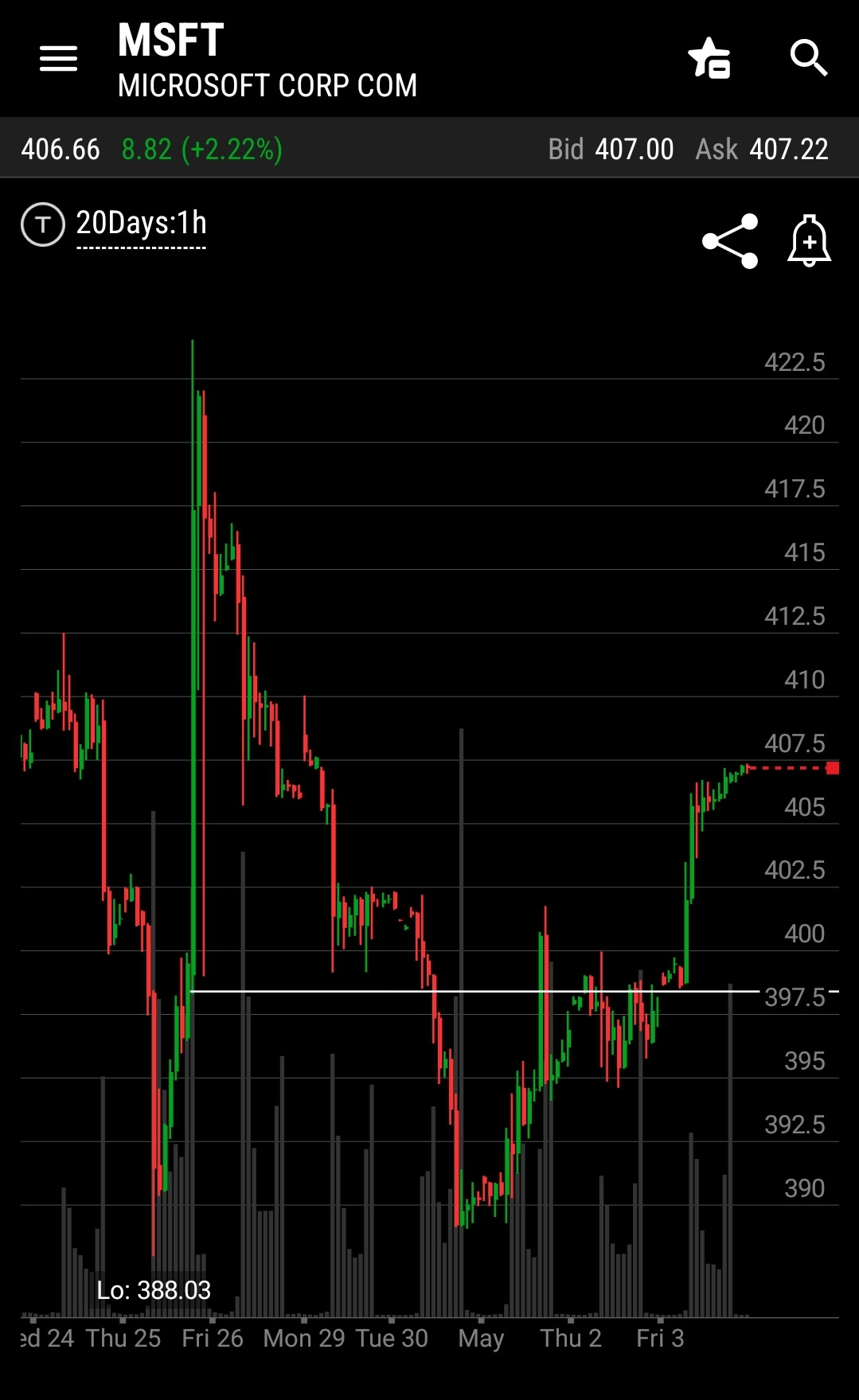Remove MSFT from watchlist star icon
This screenshot has width=859, height=1400.
[x=709, y=58]
